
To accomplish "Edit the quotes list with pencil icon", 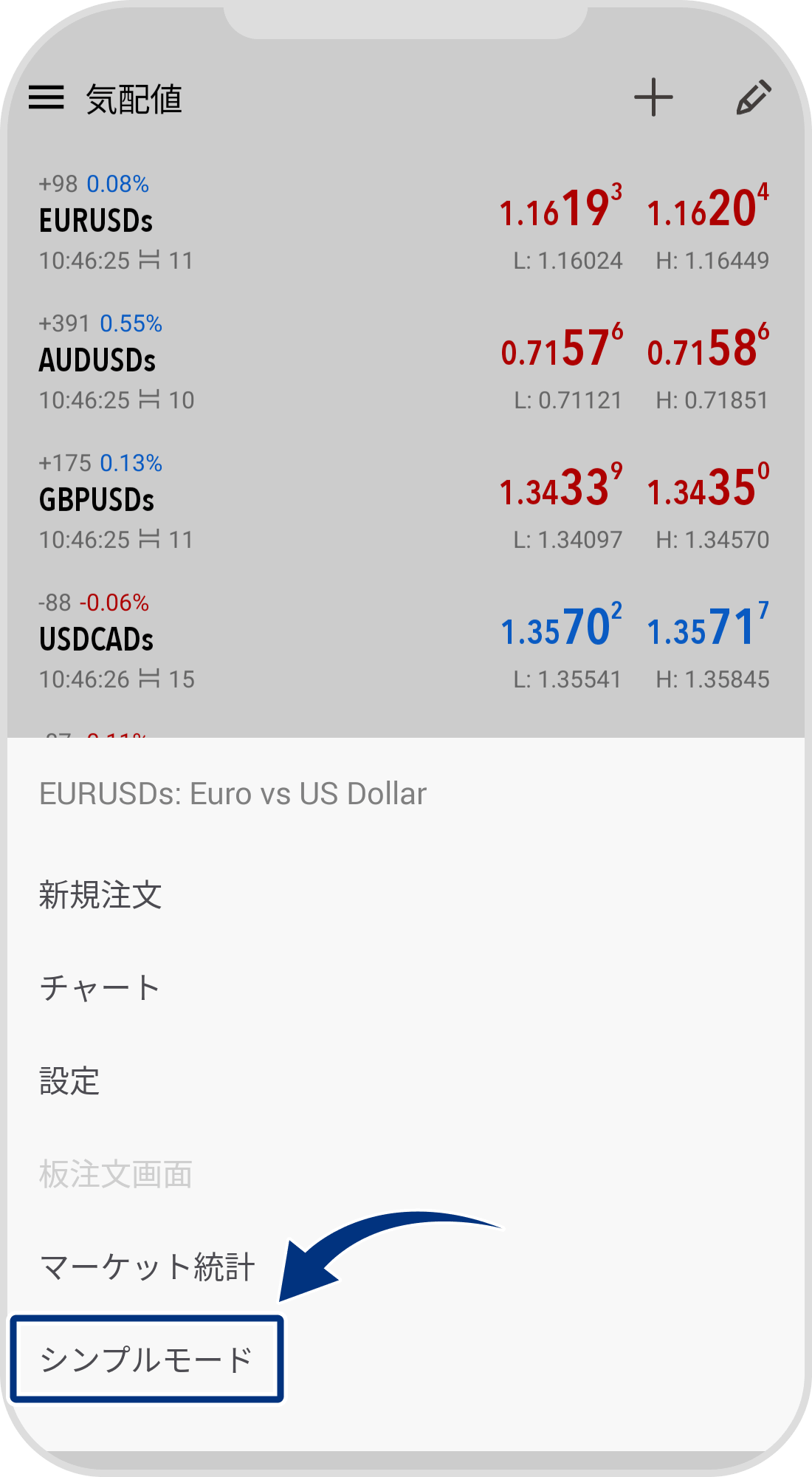I will [x=754, y=97].
